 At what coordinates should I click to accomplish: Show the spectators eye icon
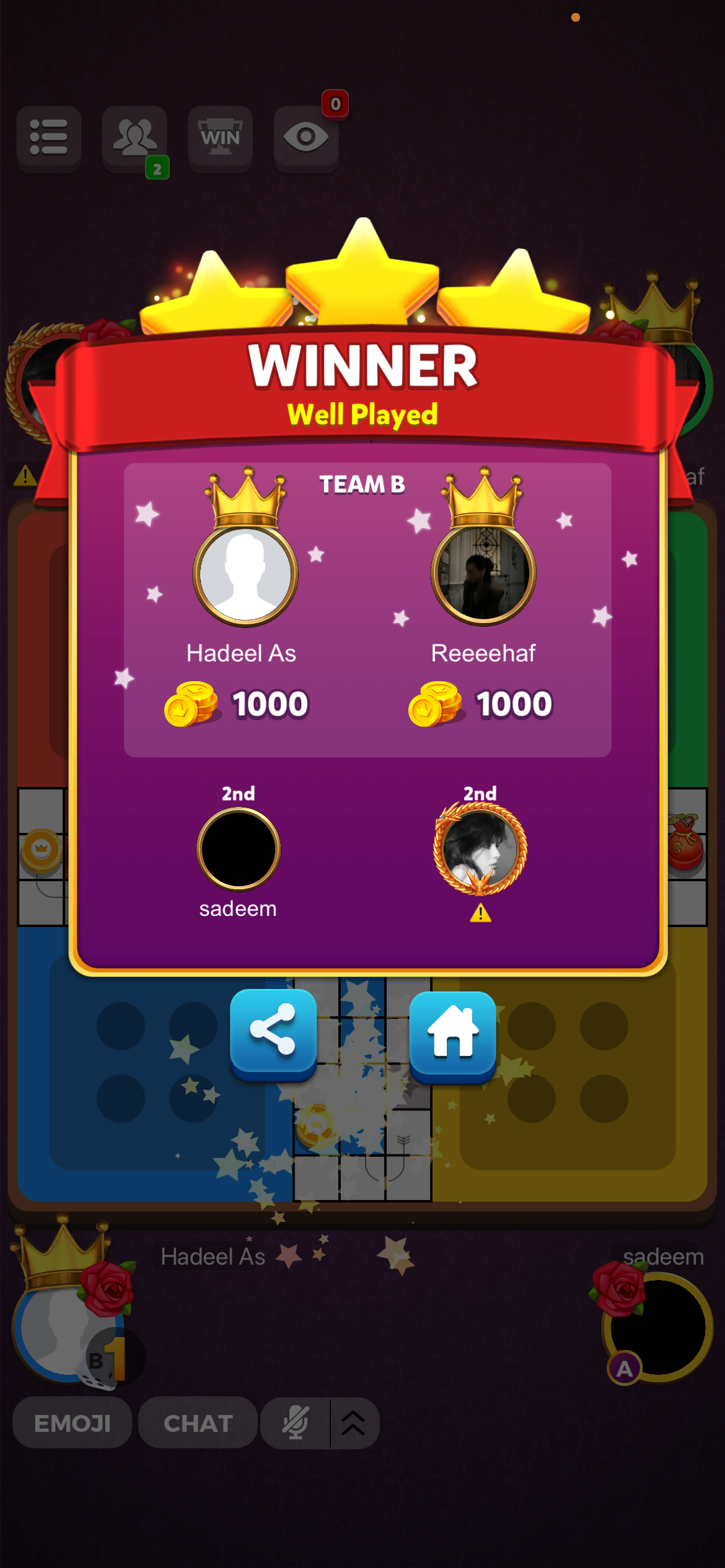[x=306, y=137]
